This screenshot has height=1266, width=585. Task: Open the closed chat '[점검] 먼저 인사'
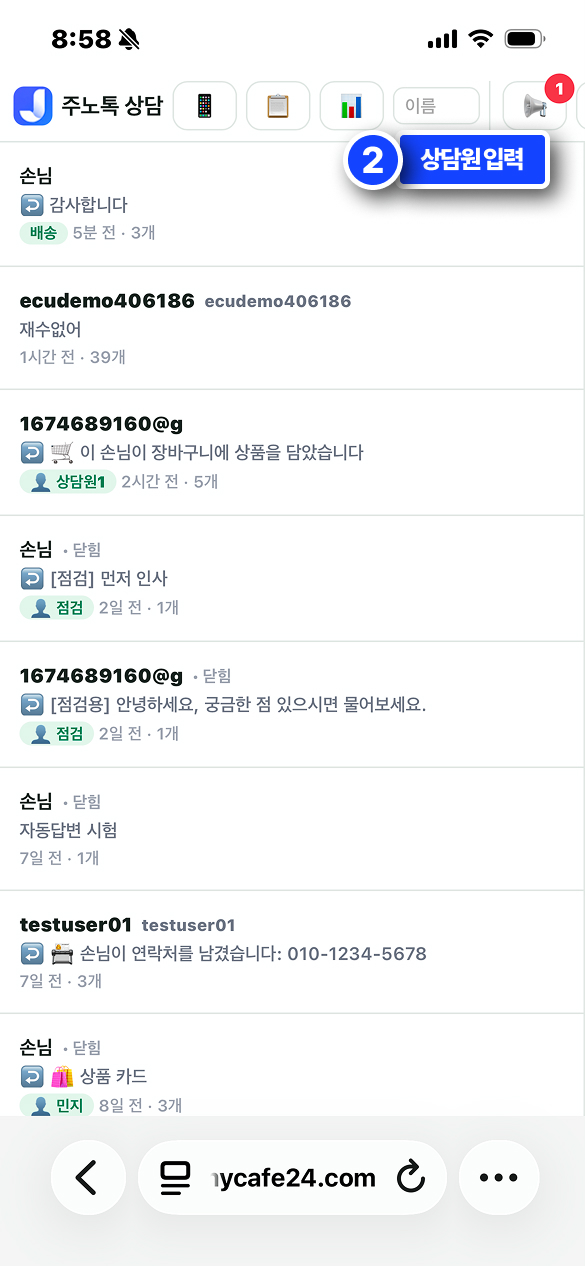click(x=292, y=579)
